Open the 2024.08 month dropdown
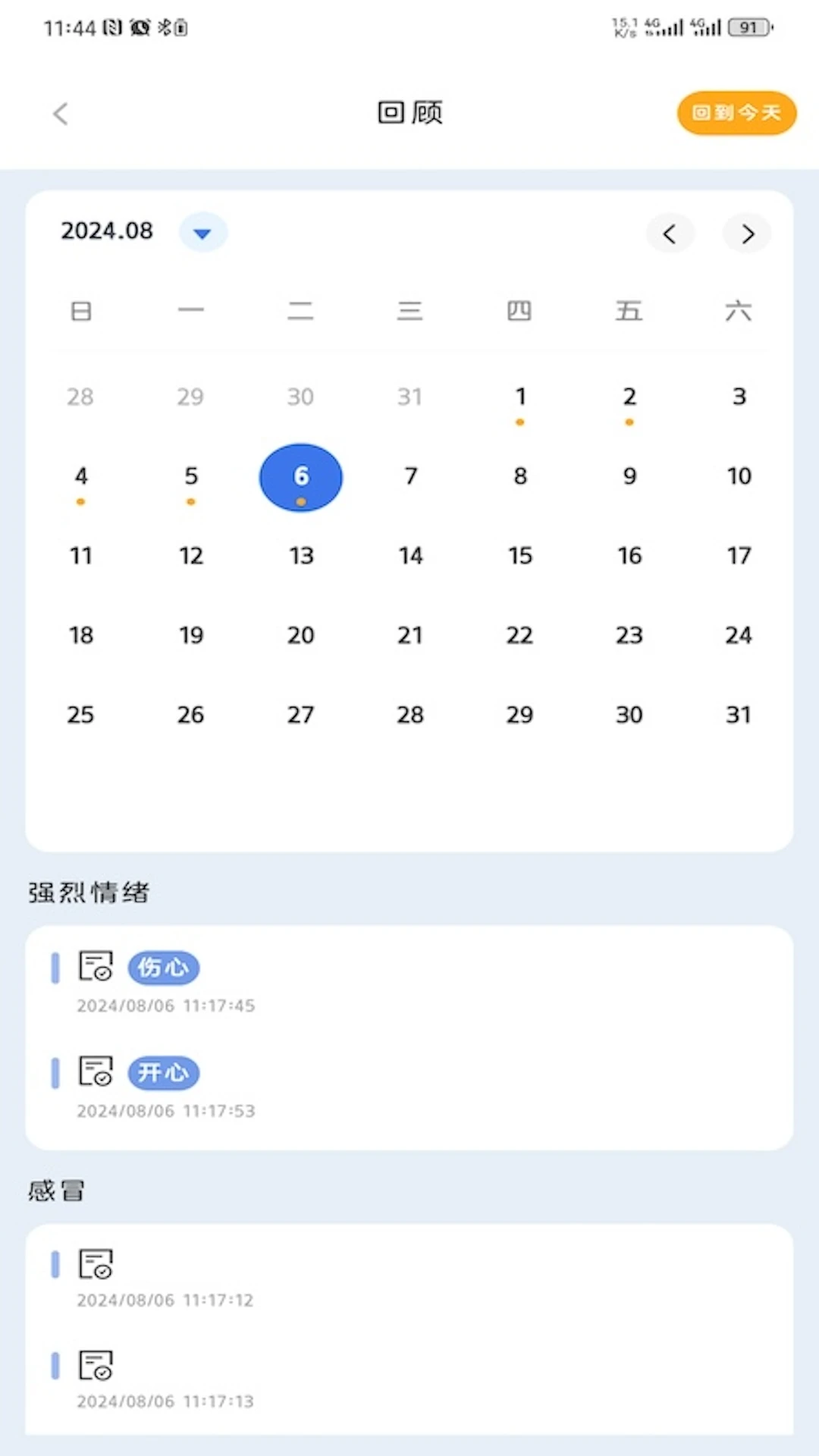The width and height of the screenshot is (819, 1456). [202, 233]
